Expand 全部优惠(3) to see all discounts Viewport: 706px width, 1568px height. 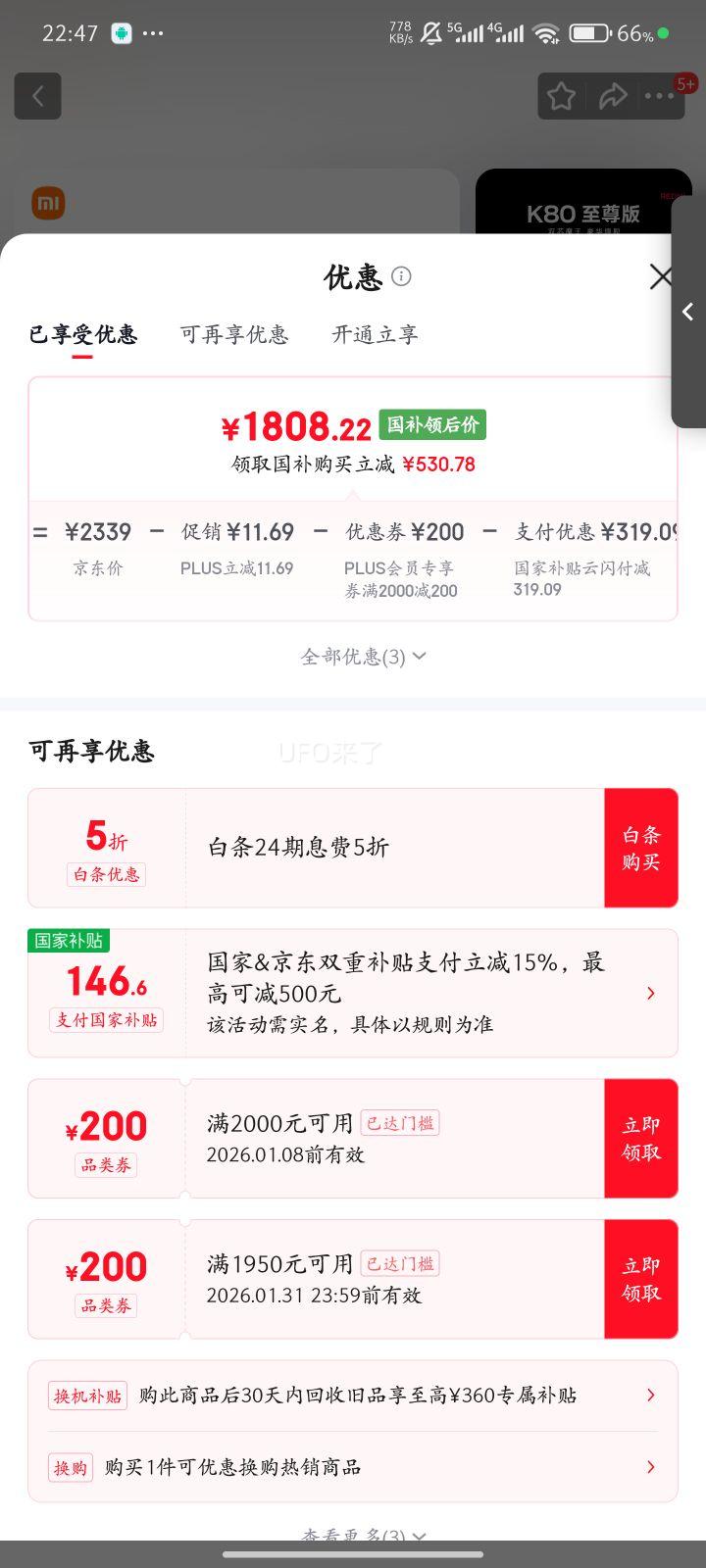tap(361, 657)
